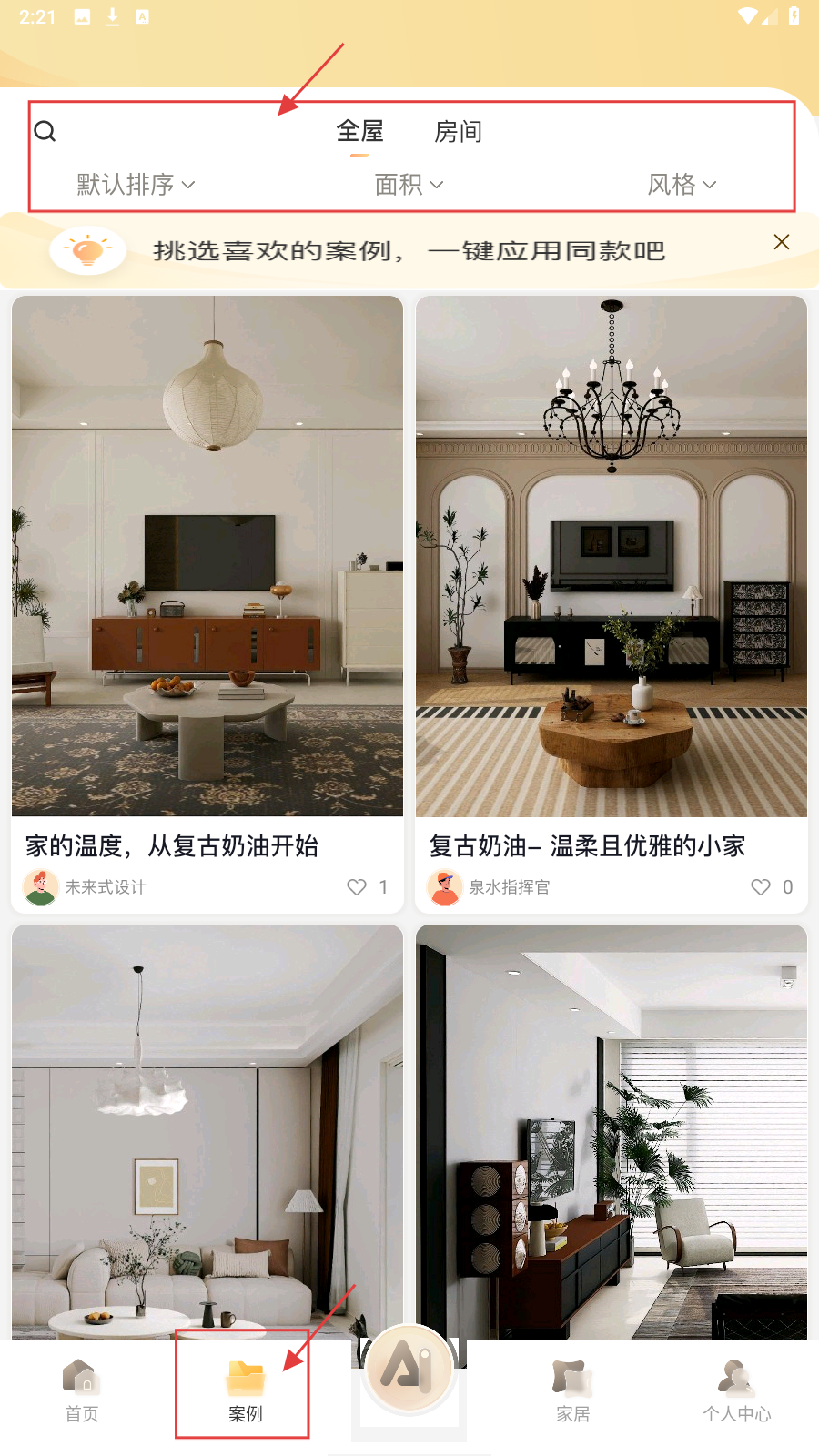
Task: Like the 泉水指挥官 case
Action: pyautogui.click(x=761, y=887)
